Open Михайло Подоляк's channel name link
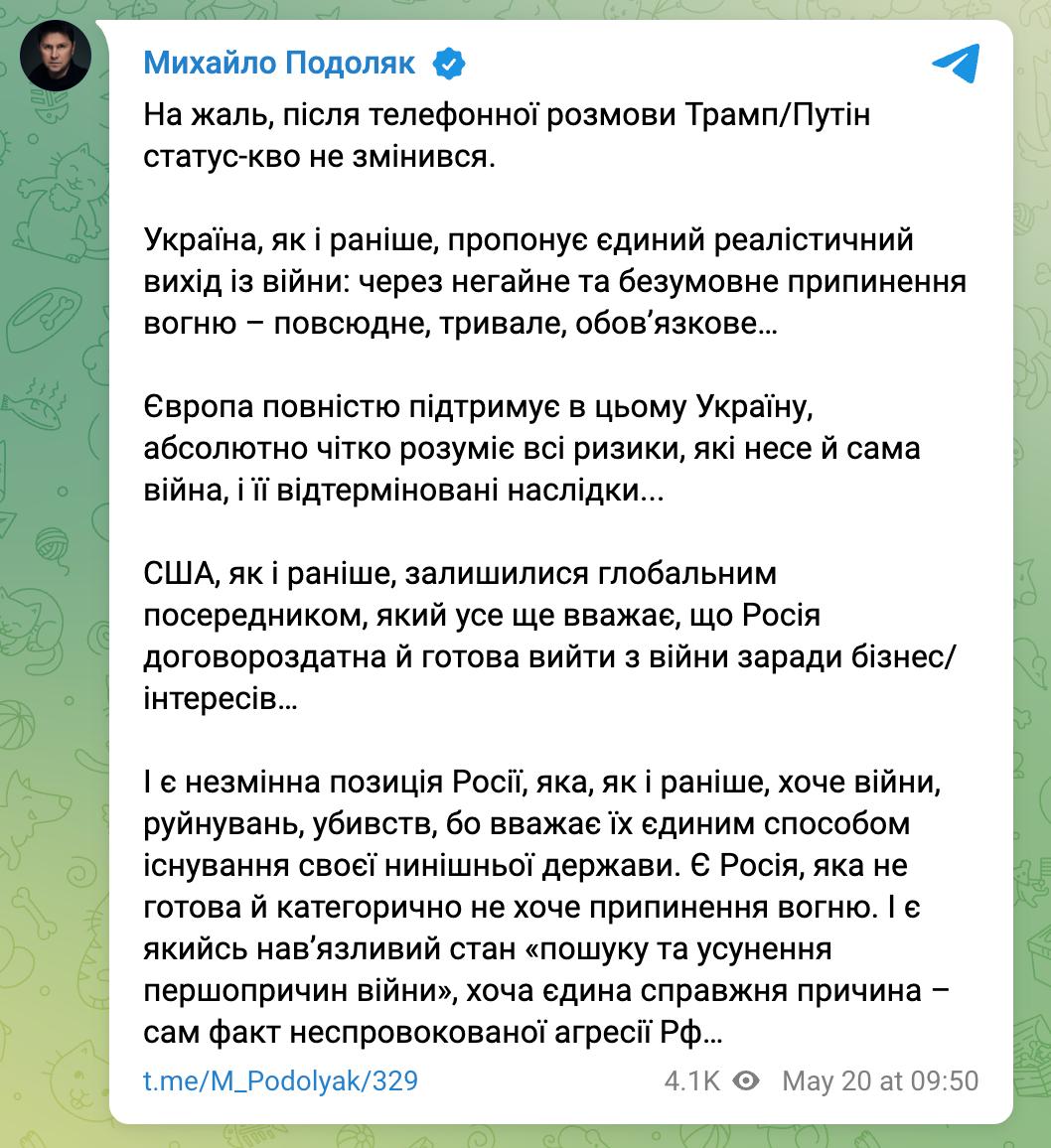This screenshot has width=1051, height=1148. click(x=282, y=64)
